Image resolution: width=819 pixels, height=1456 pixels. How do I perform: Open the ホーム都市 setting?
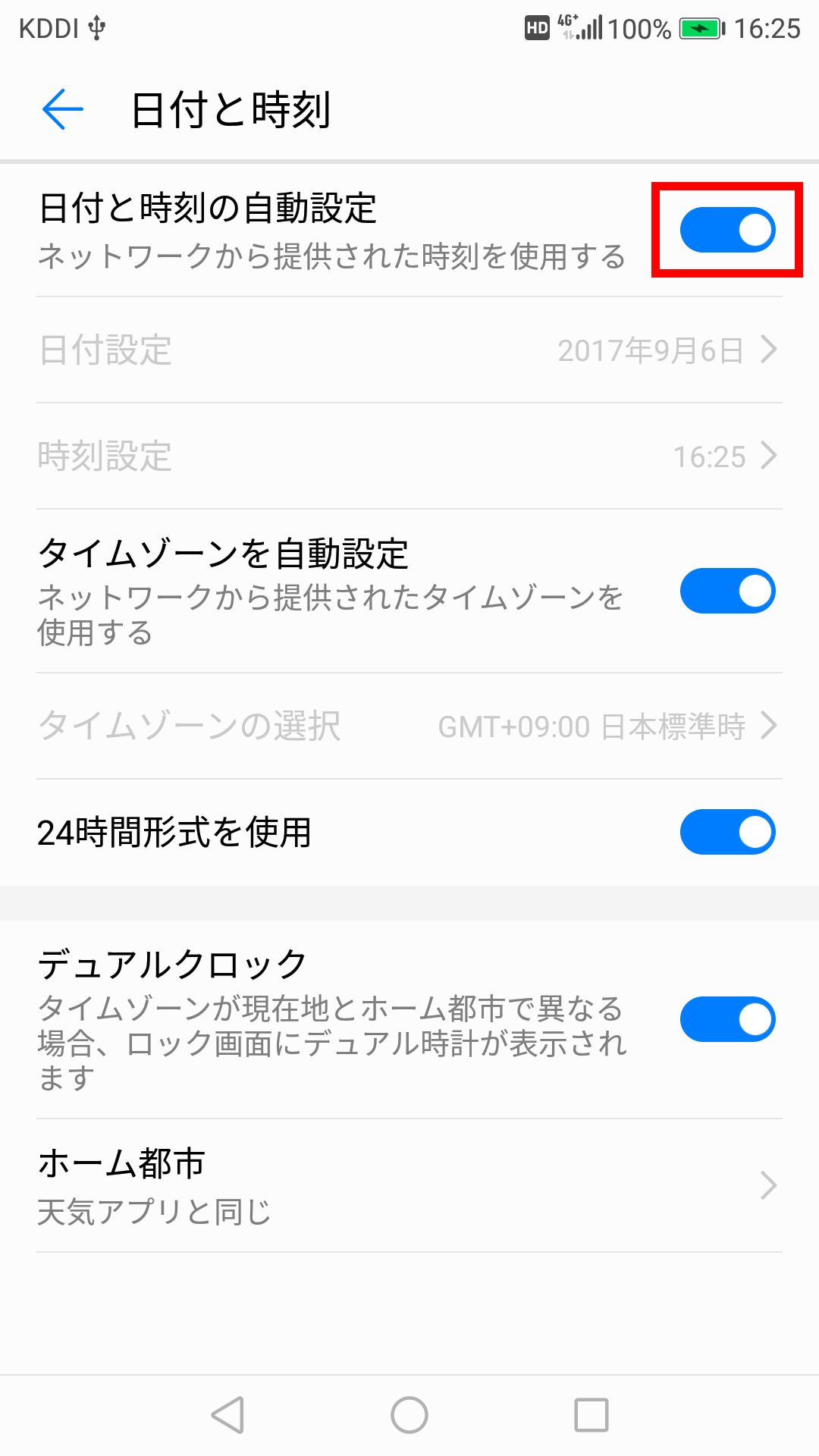click(x=409, y=1185)
